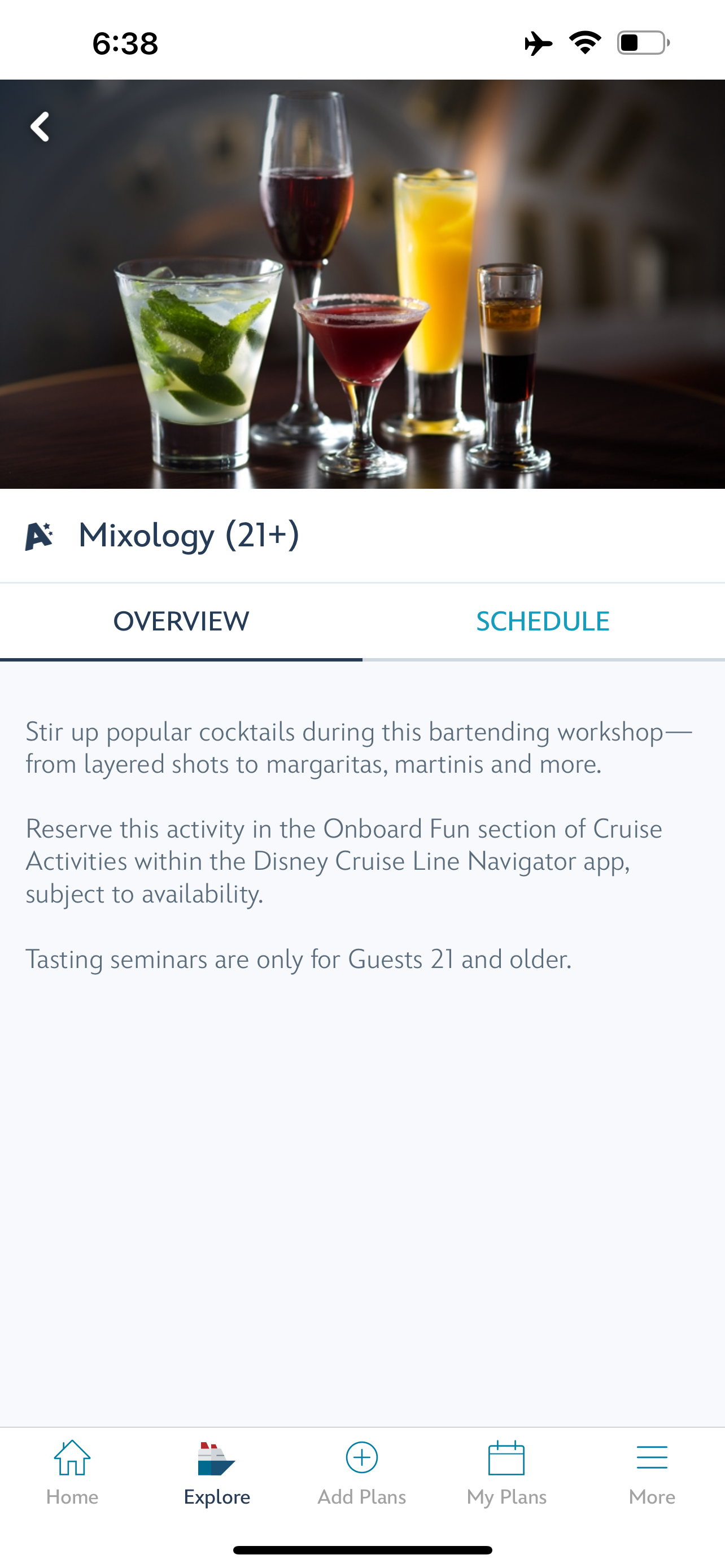View My Plans calendar
The image size is (725, 1568).
click(506, 1472)
